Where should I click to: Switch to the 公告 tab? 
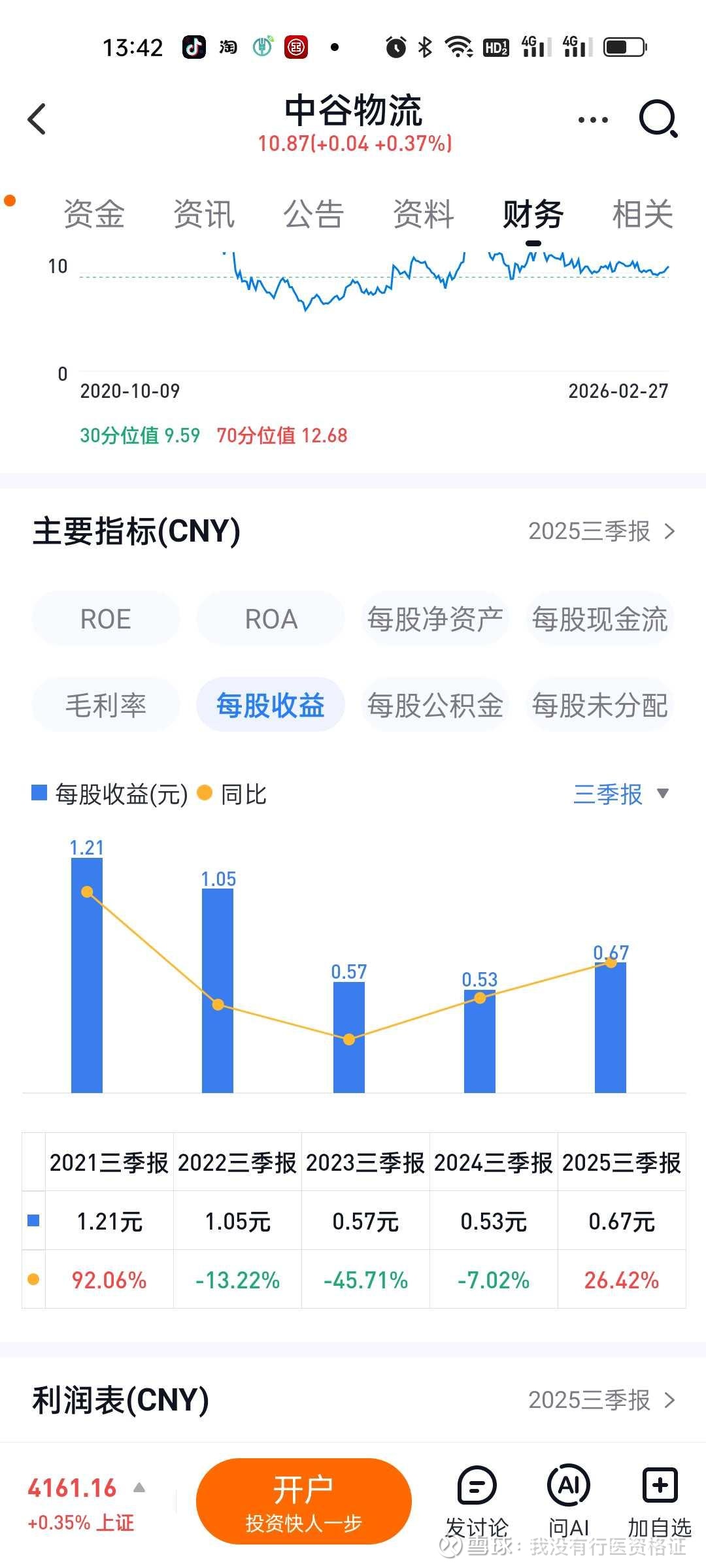(314, 214)
